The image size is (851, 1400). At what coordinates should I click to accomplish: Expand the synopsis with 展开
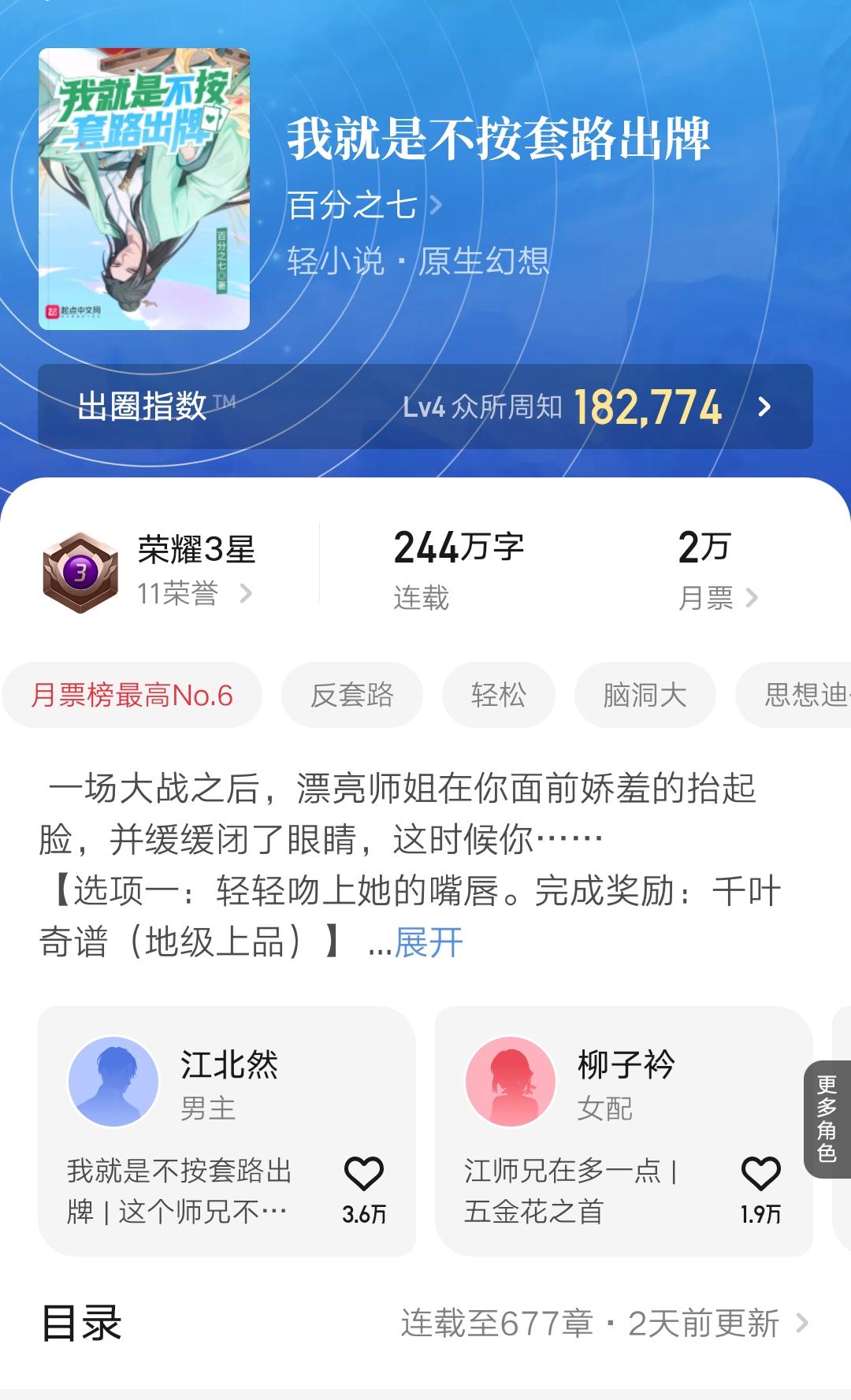click(x=428, y=942)
